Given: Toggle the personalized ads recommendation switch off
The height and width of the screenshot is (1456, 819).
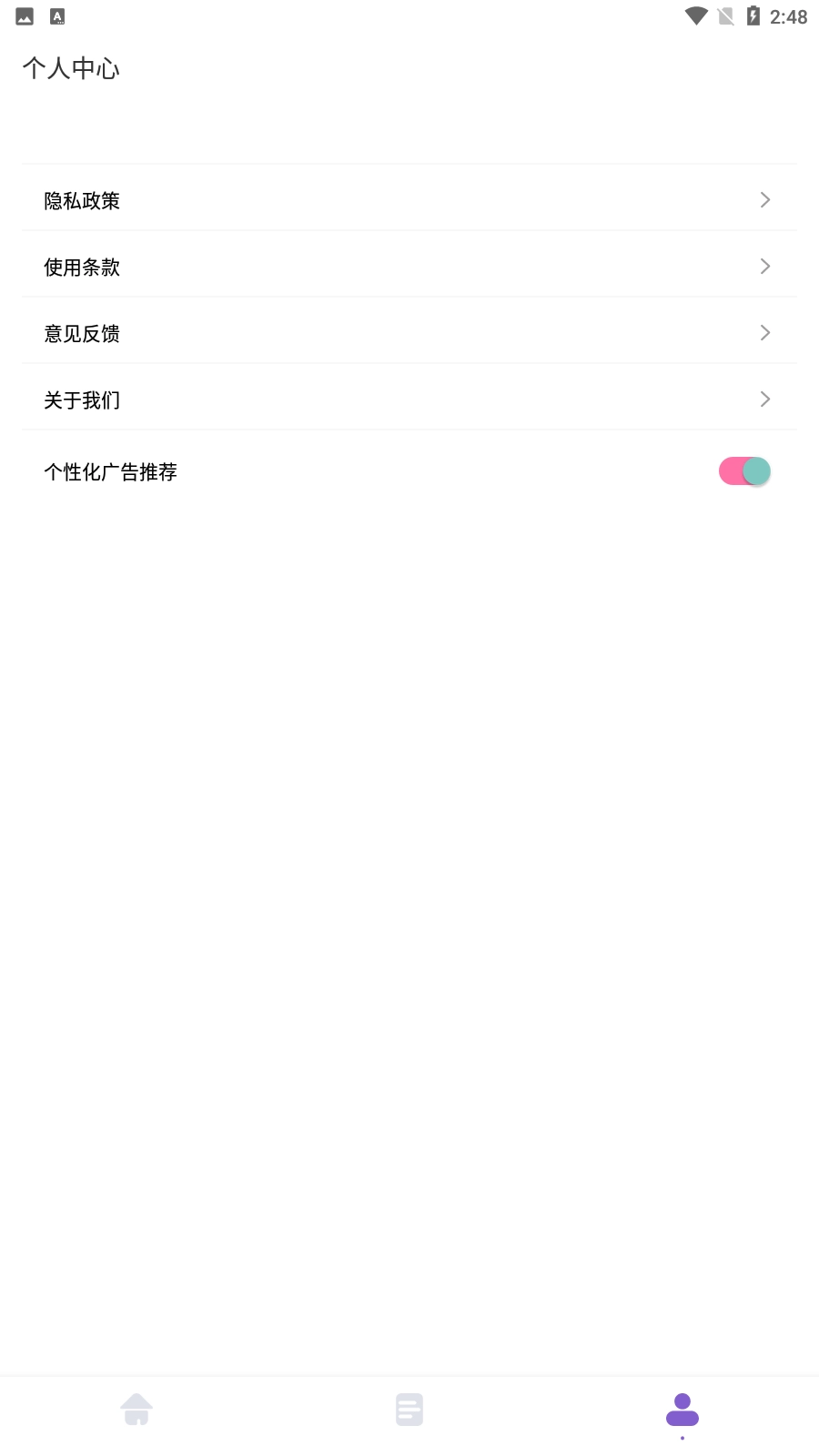Looking at the screenshot, I should [x=743, y=470].
